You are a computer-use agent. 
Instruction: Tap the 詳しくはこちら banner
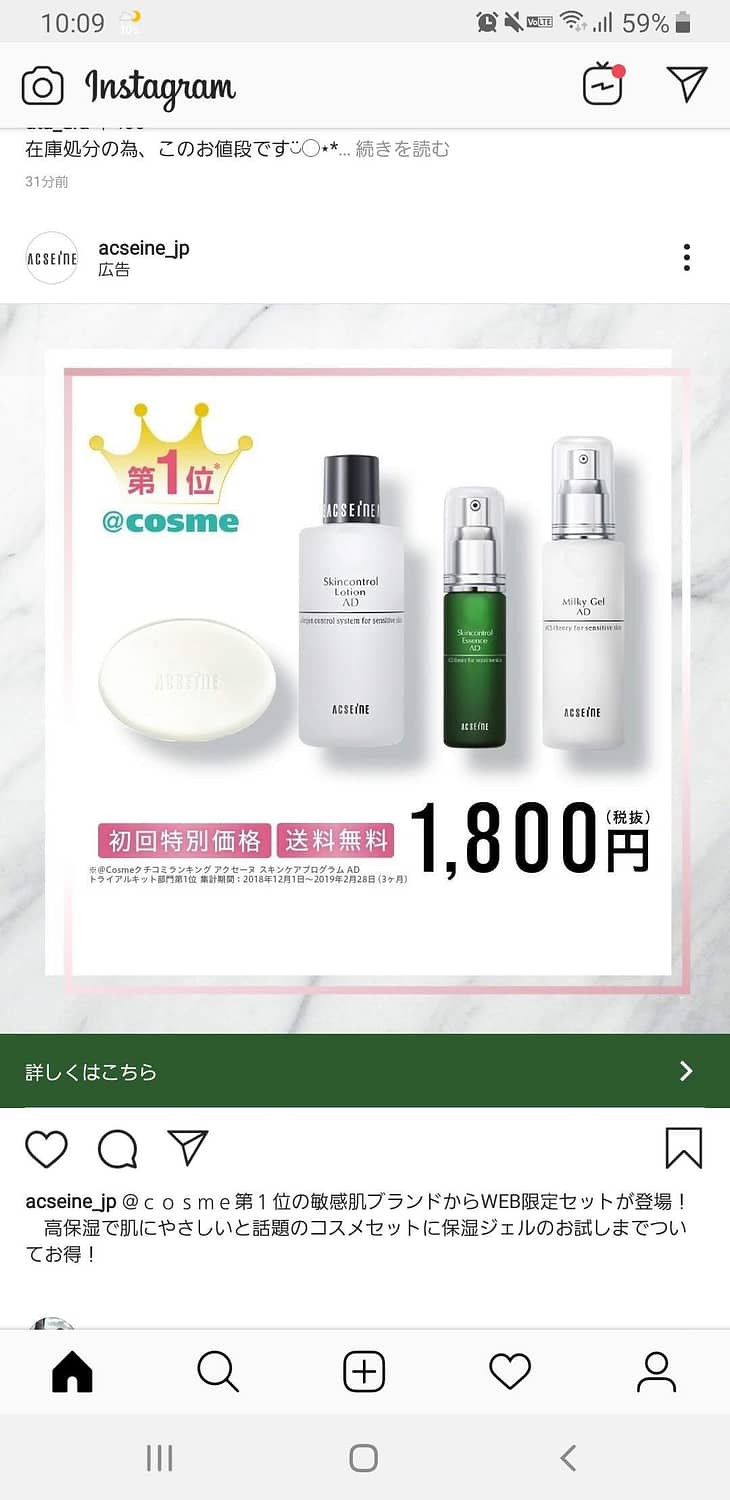click(x=365, y=1071)
